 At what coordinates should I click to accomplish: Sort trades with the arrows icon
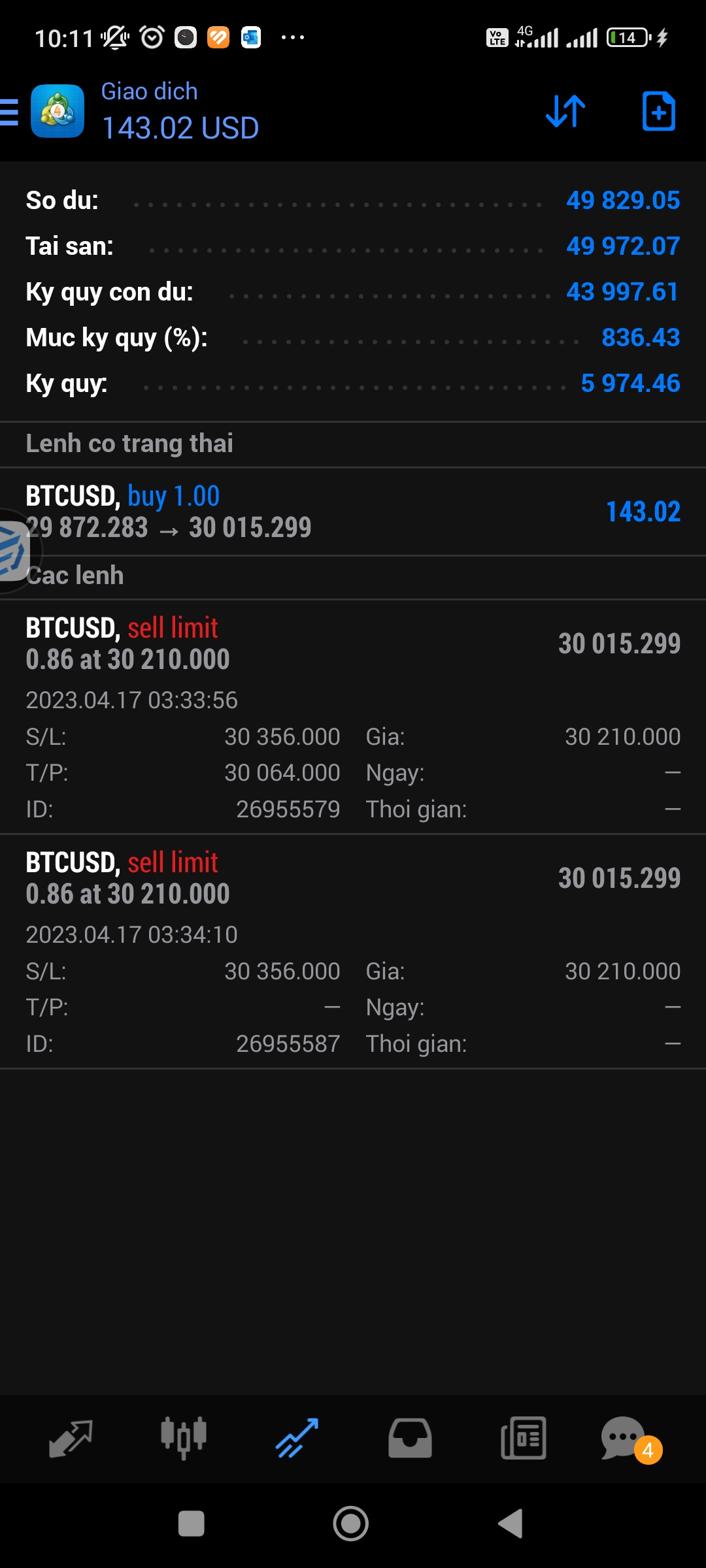click(565, 111)
